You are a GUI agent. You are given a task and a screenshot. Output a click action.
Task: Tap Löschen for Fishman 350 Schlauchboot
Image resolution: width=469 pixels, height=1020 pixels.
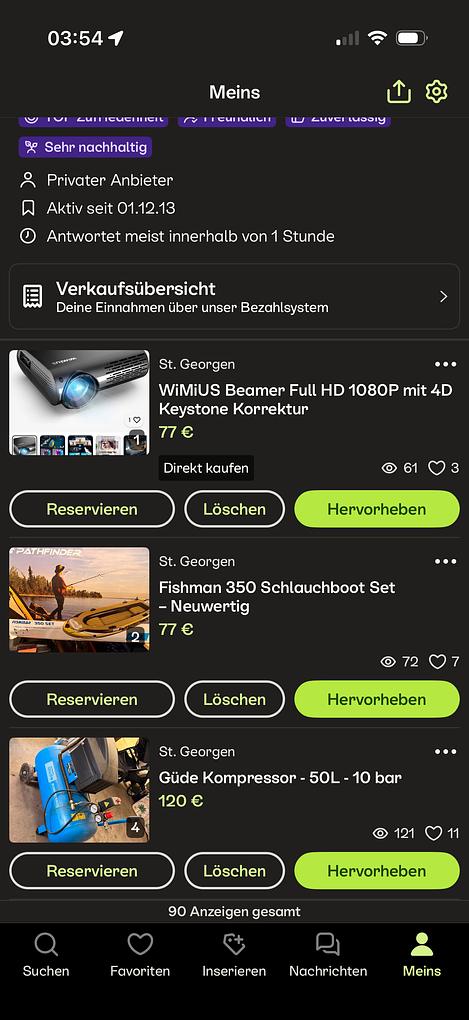point(235,699)
